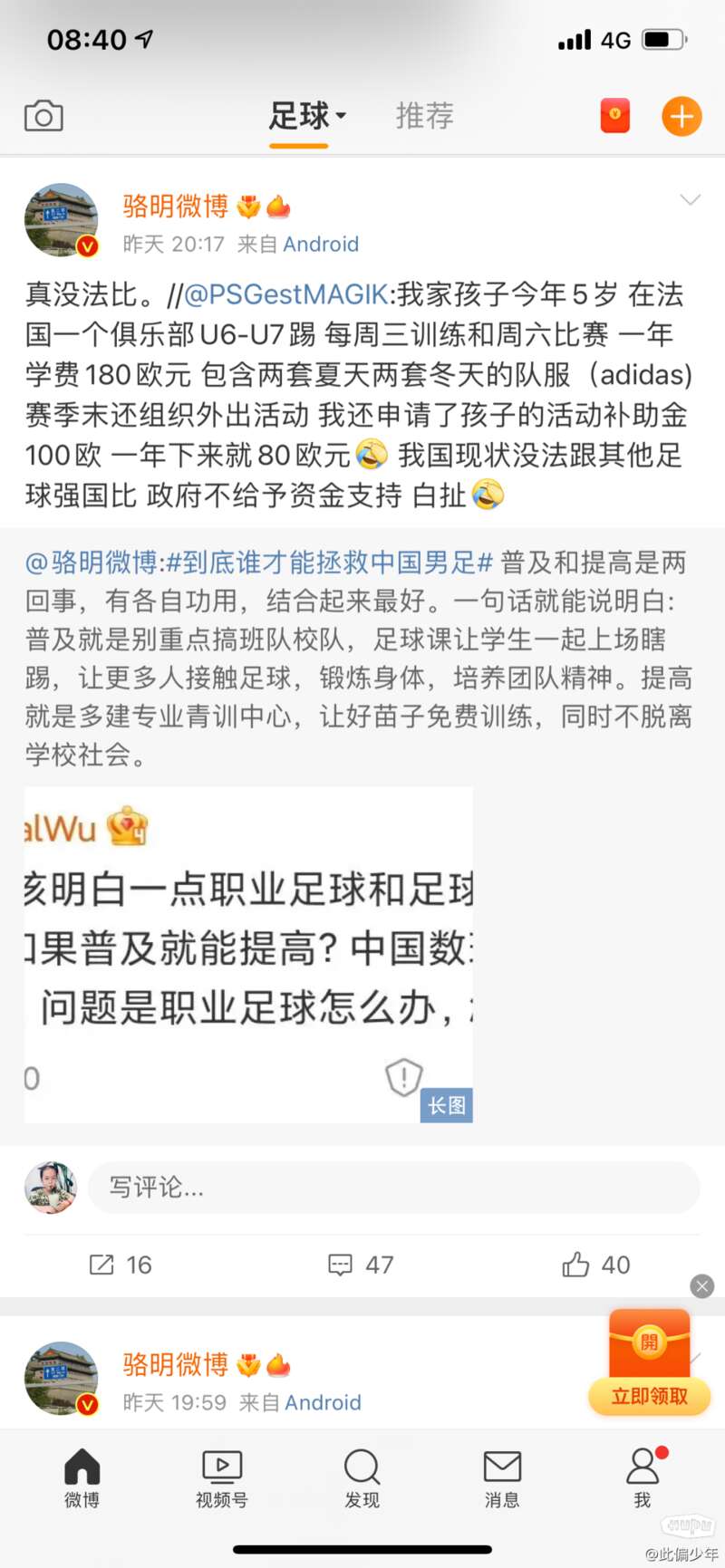This screenshot has height=1568, width=725.
Task: Open comments with 47 replies
Action: point(361,1265)
